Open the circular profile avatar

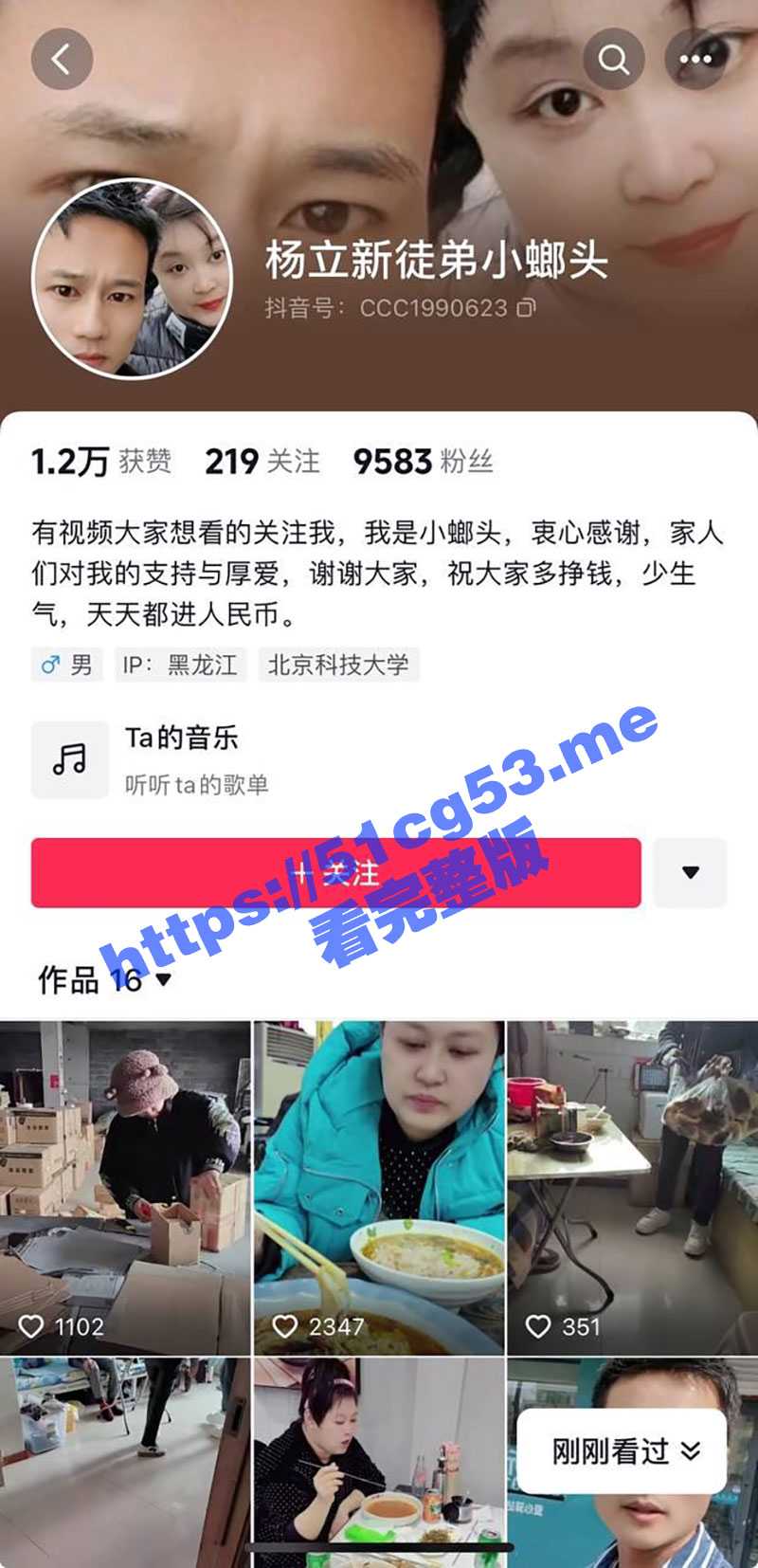[132, 279]
